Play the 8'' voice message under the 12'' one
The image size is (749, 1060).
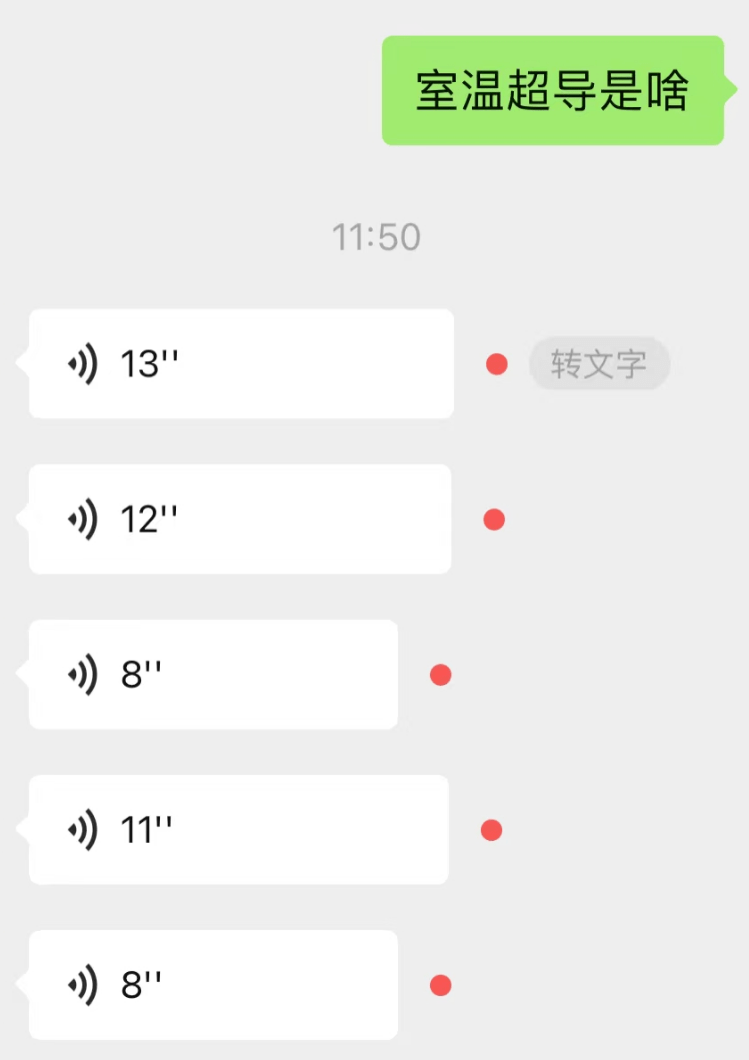[x=212, y=674]
